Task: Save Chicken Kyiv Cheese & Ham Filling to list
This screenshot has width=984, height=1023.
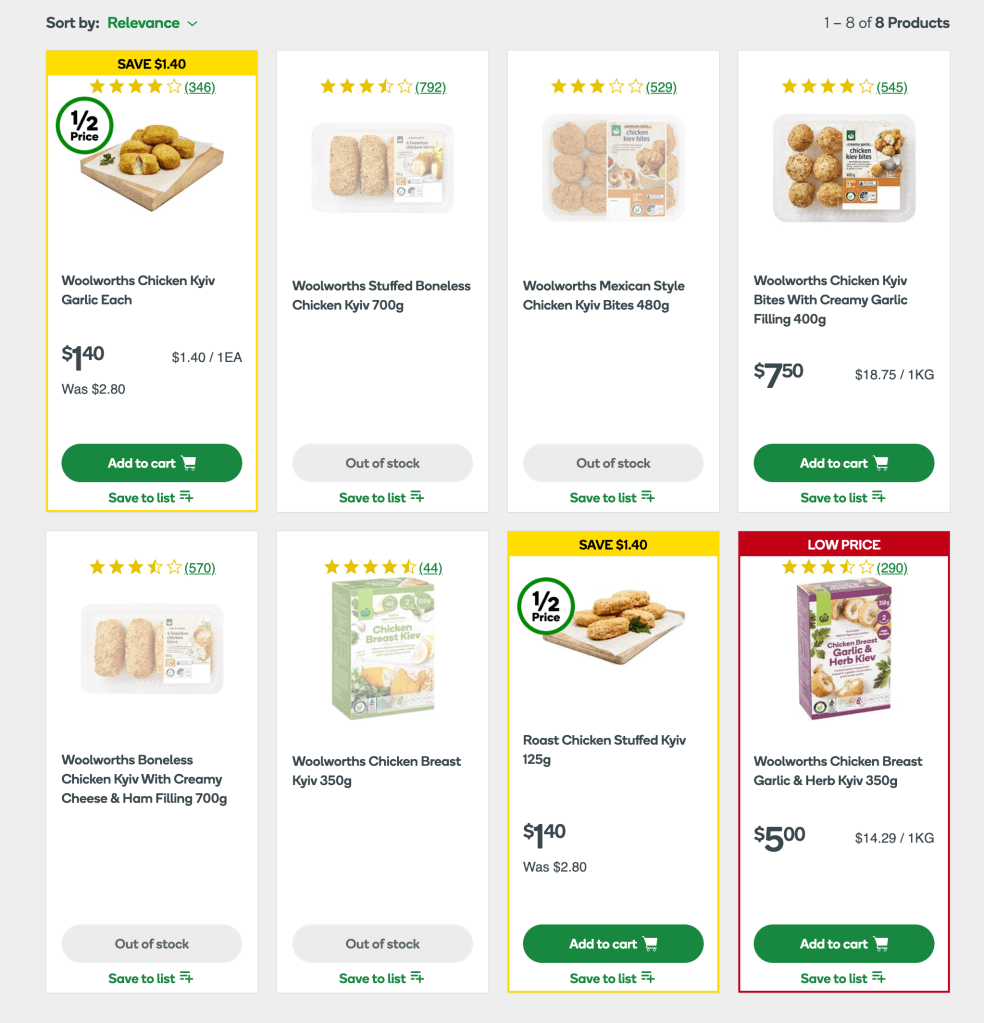Action: click(x=152, y=978)
